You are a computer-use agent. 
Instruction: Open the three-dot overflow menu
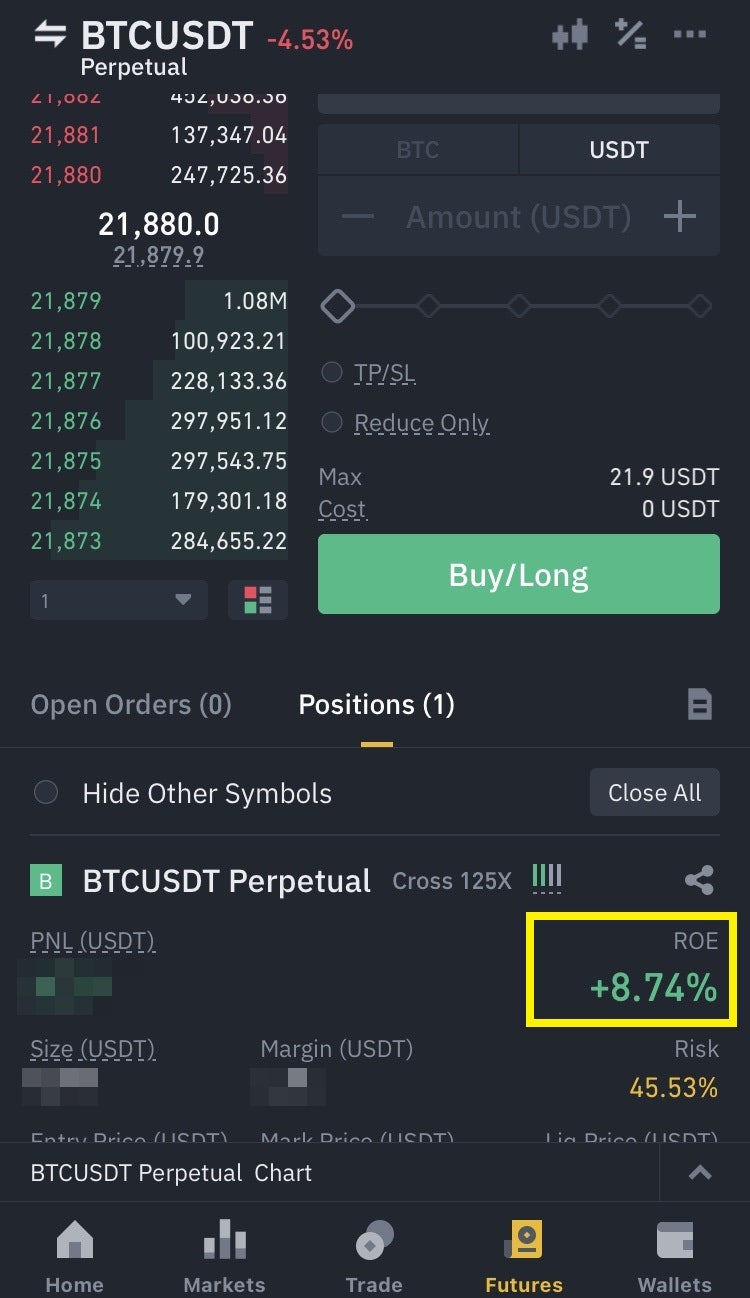coord(690,36)
